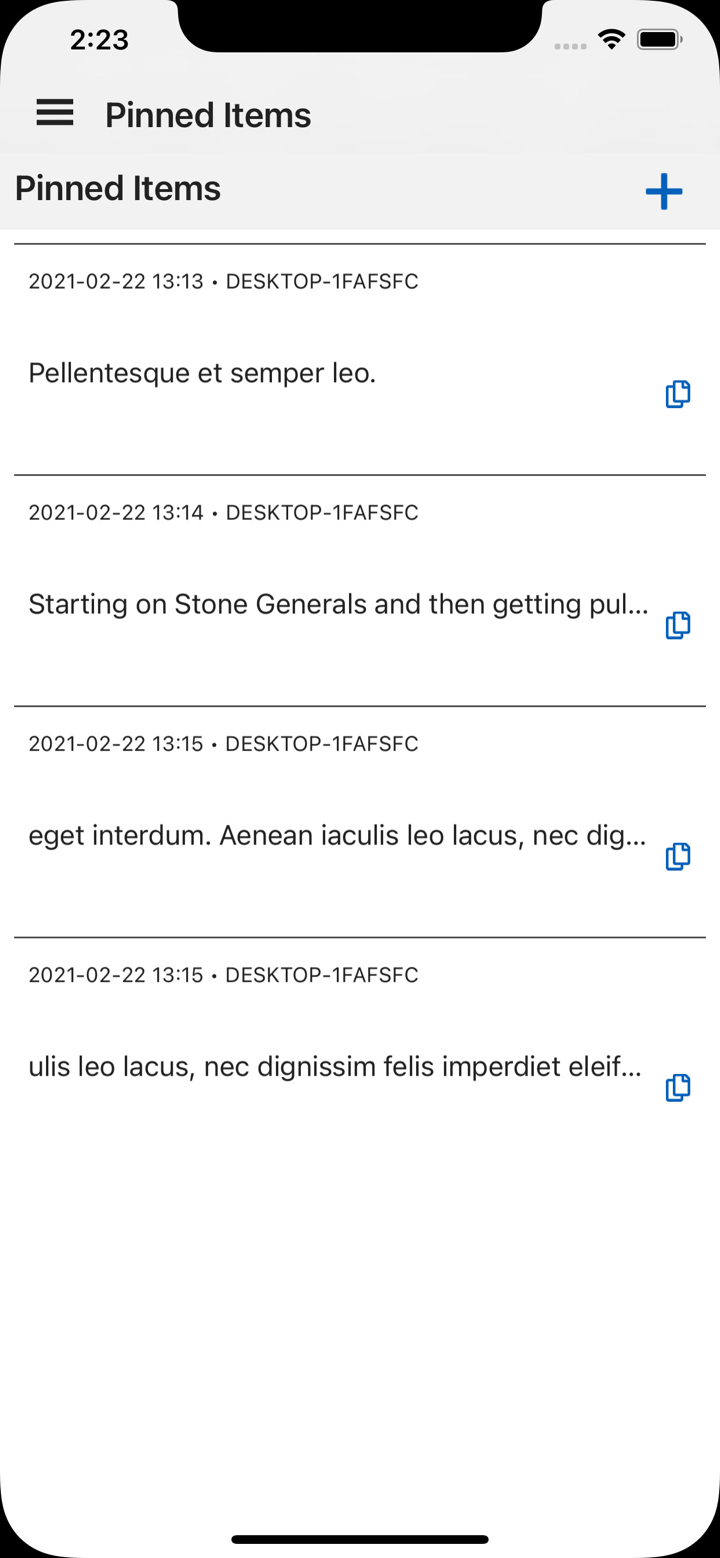Copy the 'eget interdum. Aenean iaculis' entry
Viewport: 720px width, 1558px height.
[678, 857]
